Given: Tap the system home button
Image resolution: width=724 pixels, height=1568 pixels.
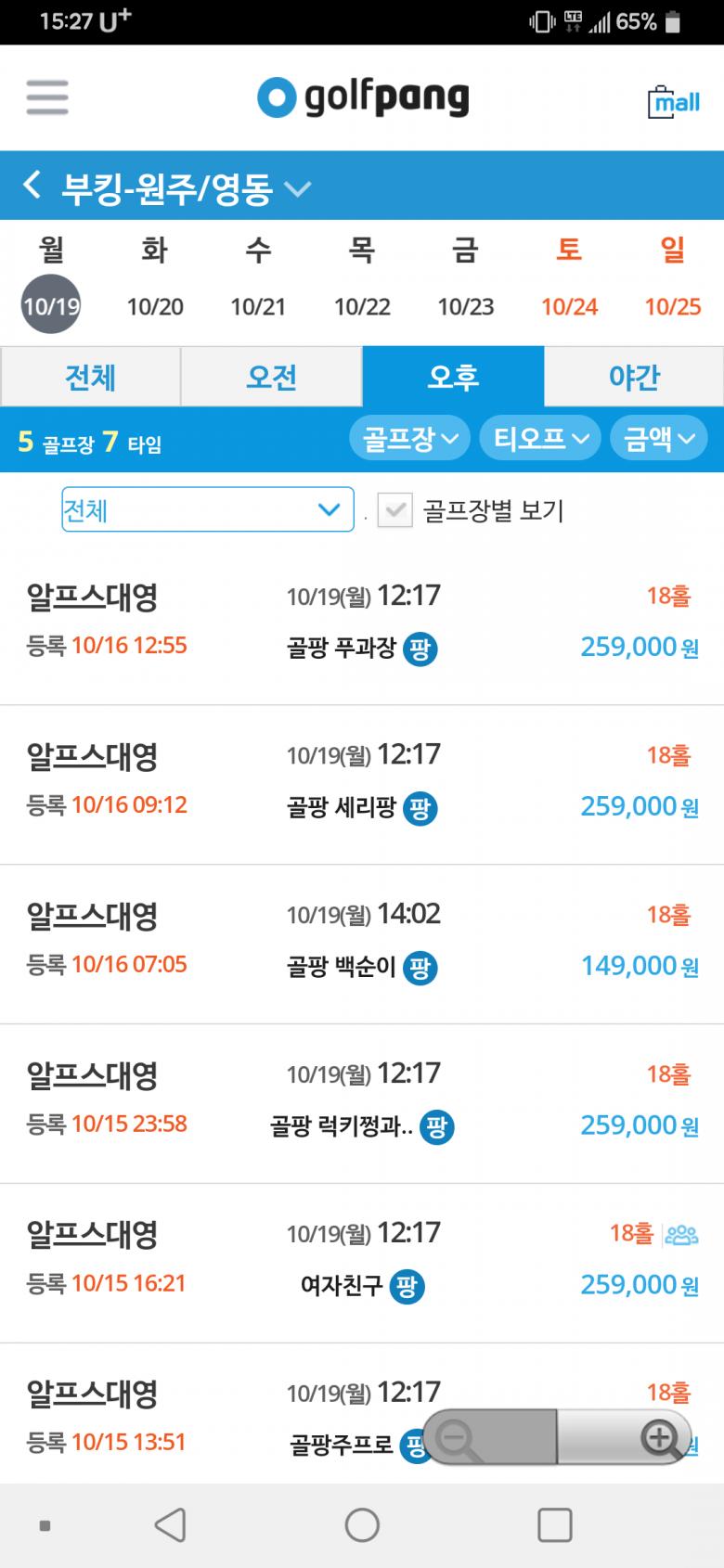Looking at the screenshot, I should 362,1524.
